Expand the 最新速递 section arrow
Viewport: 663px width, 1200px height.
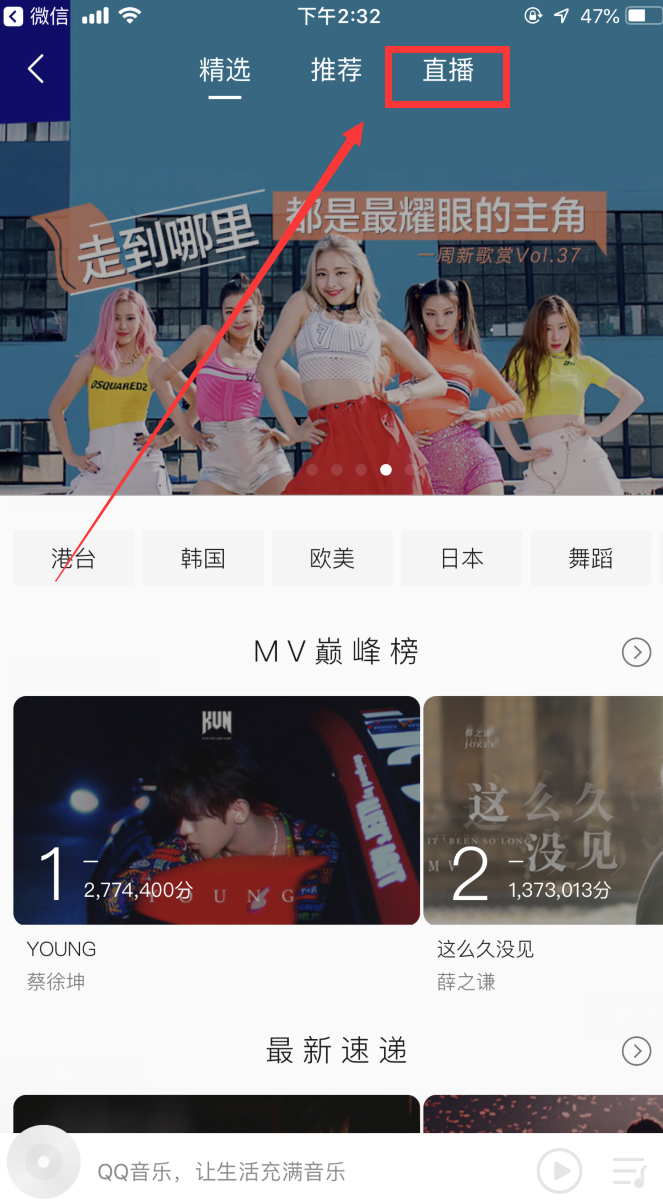636,1051
